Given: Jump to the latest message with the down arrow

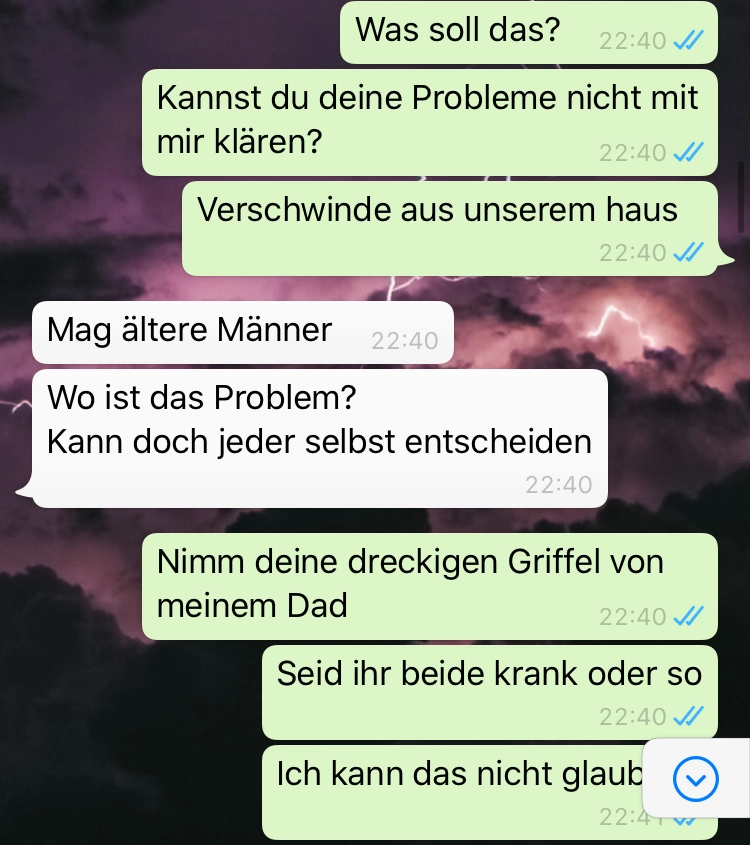Looking at the screenshot, I should 696,779.
